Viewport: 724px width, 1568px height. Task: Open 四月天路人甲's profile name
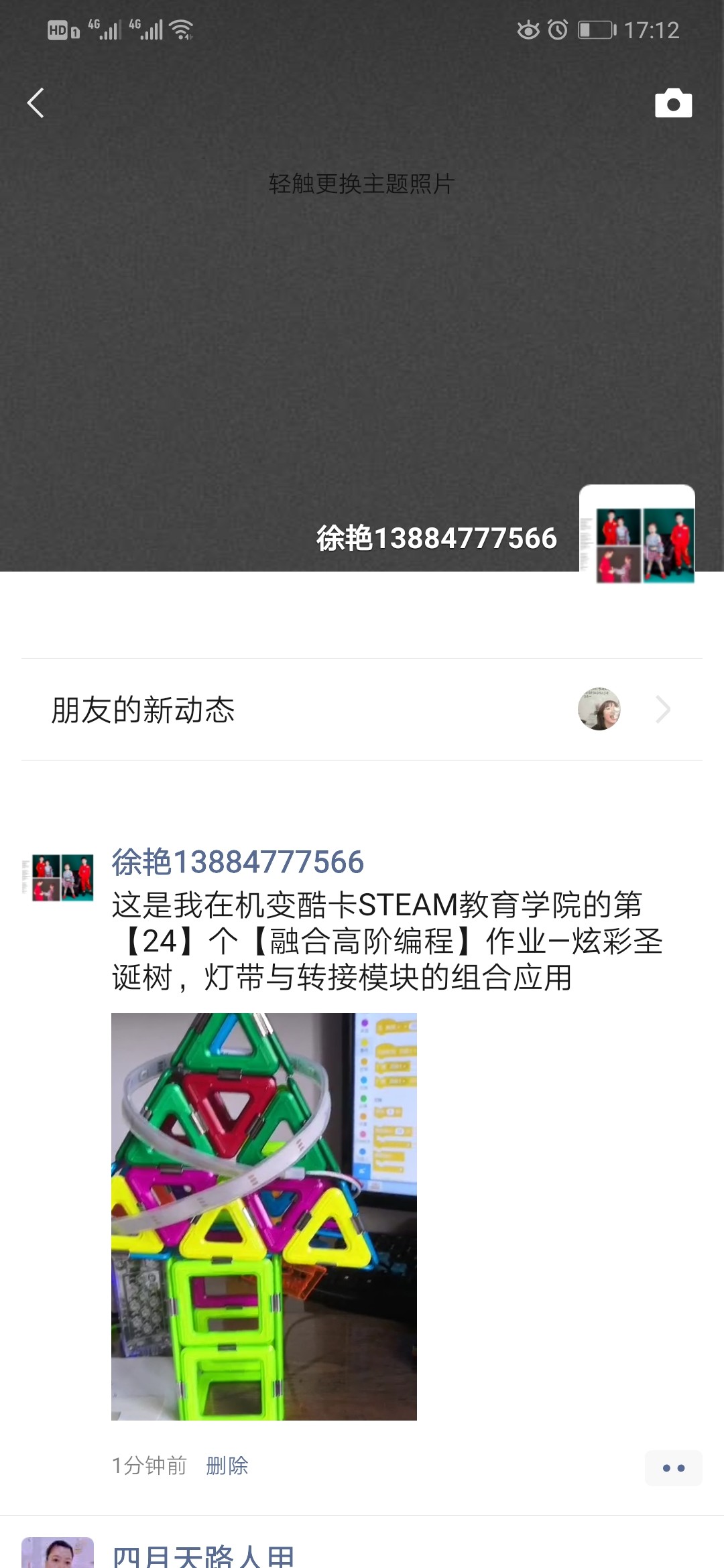(x=203, y=1556)
